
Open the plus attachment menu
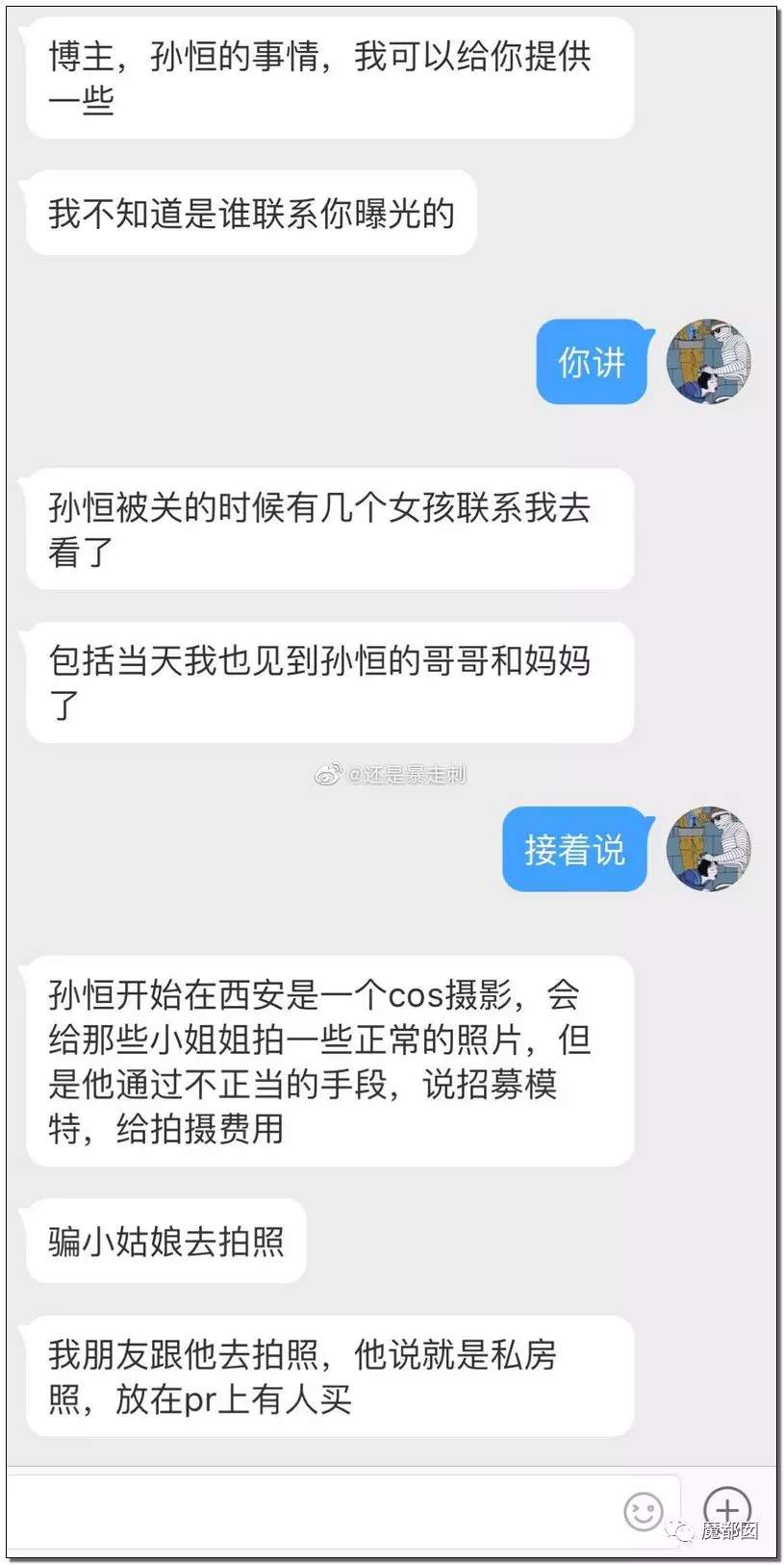coord(727,1508)
